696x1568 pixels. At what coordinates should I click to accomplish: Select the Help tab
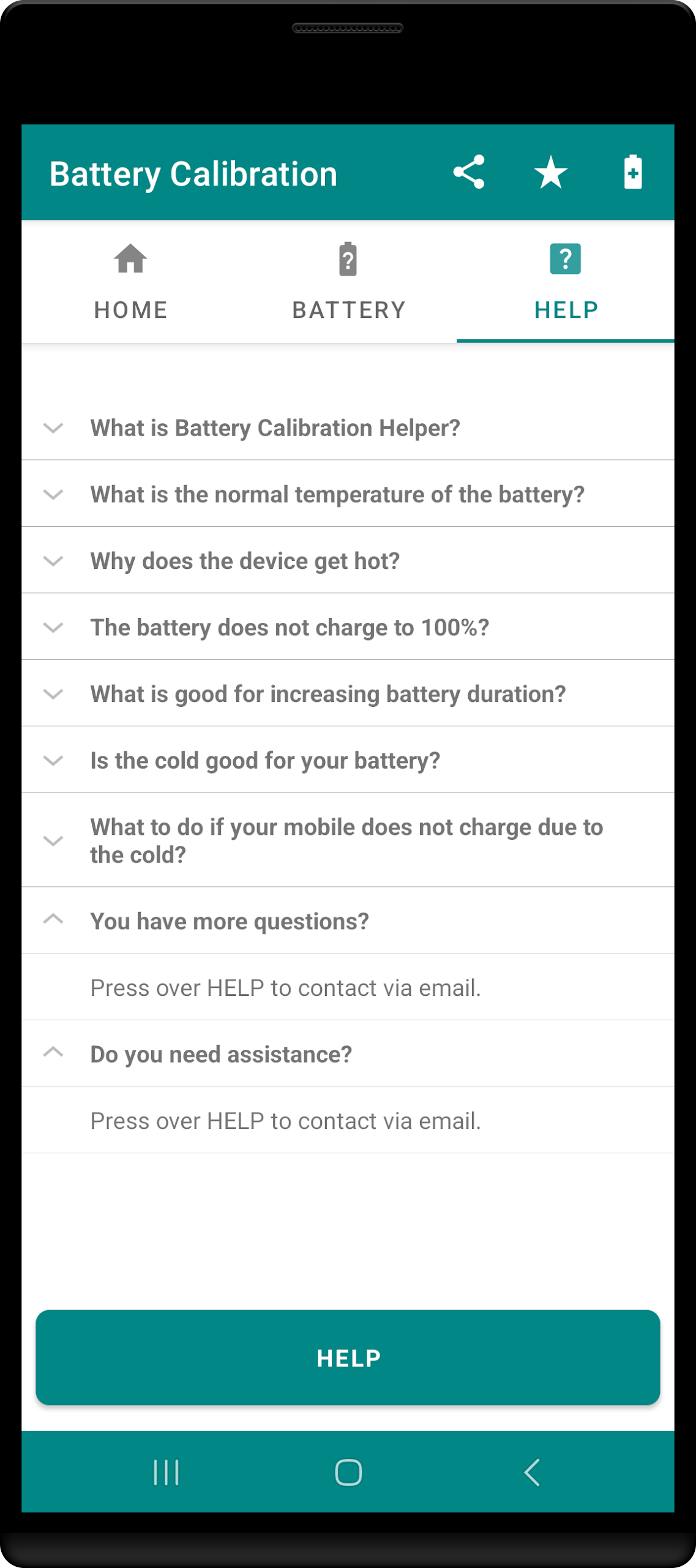(x=566, y=282)
